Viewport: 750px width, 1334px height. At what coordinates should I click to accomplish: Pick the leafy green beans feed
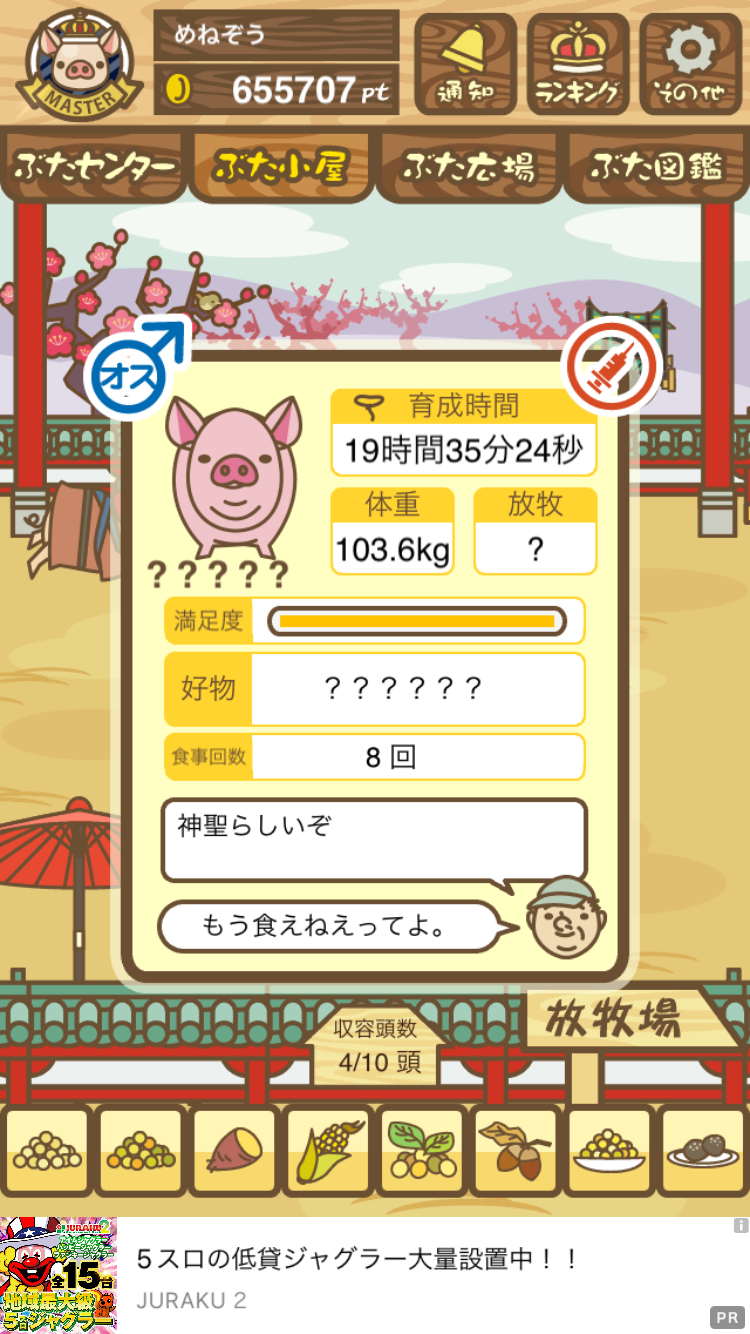pyautogui.click(x=421, y=1151)
